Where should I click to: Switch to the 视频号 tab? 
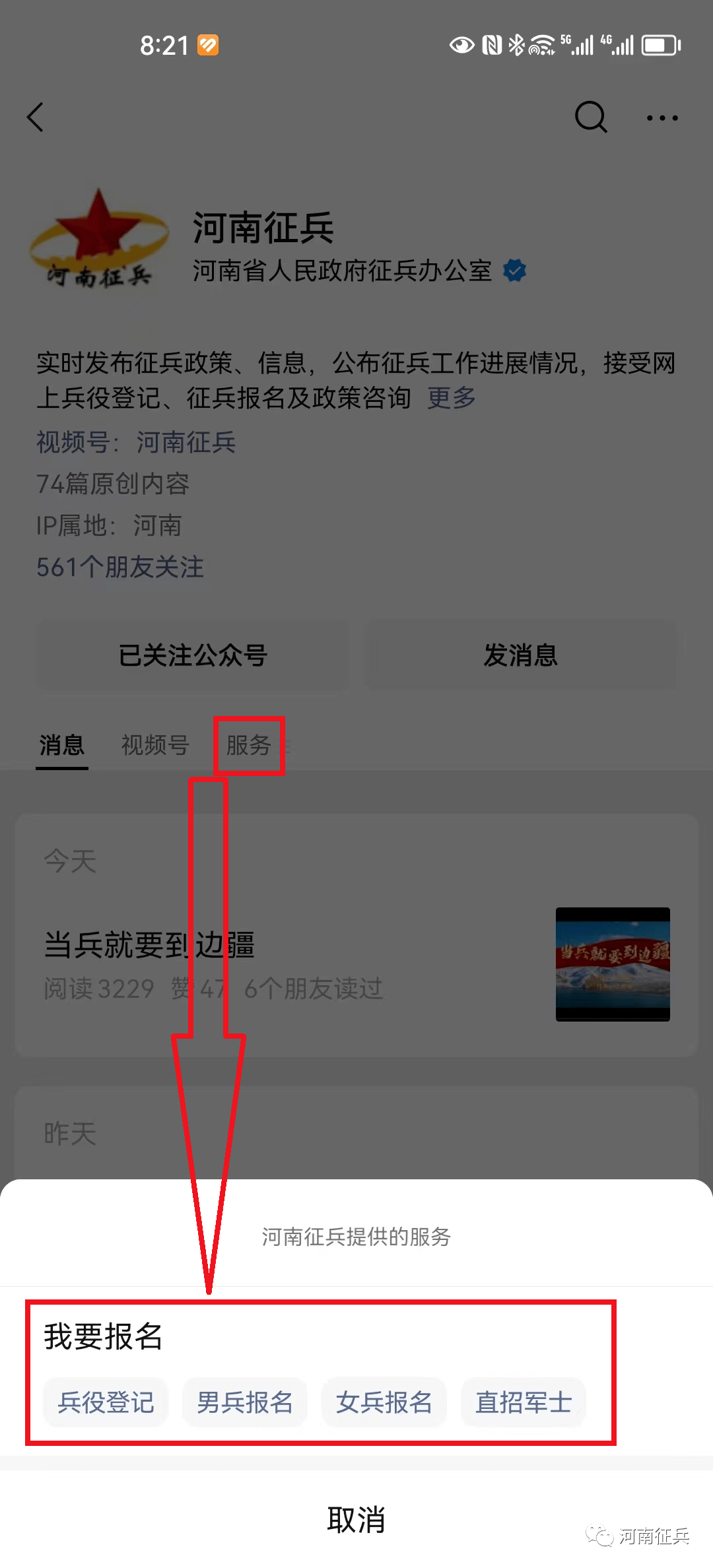click(155, 745)
